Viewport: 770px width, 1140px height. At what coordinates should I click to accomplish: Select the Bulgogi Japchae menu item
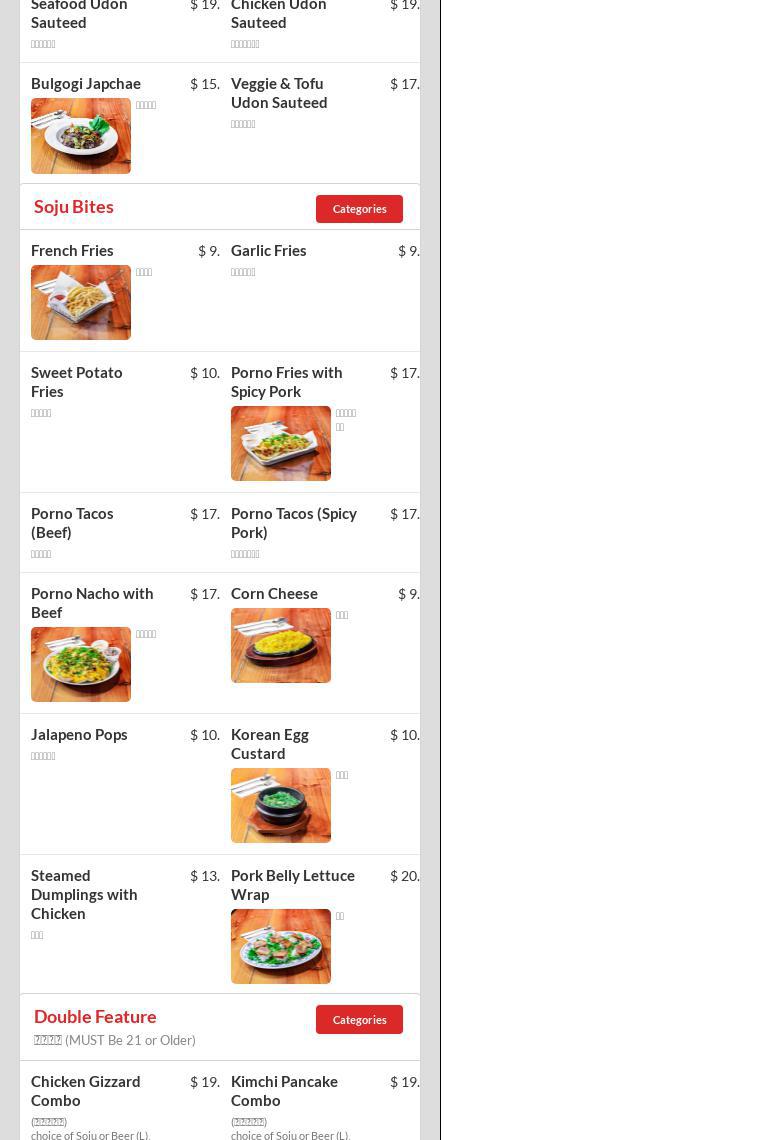pos(85,84)
